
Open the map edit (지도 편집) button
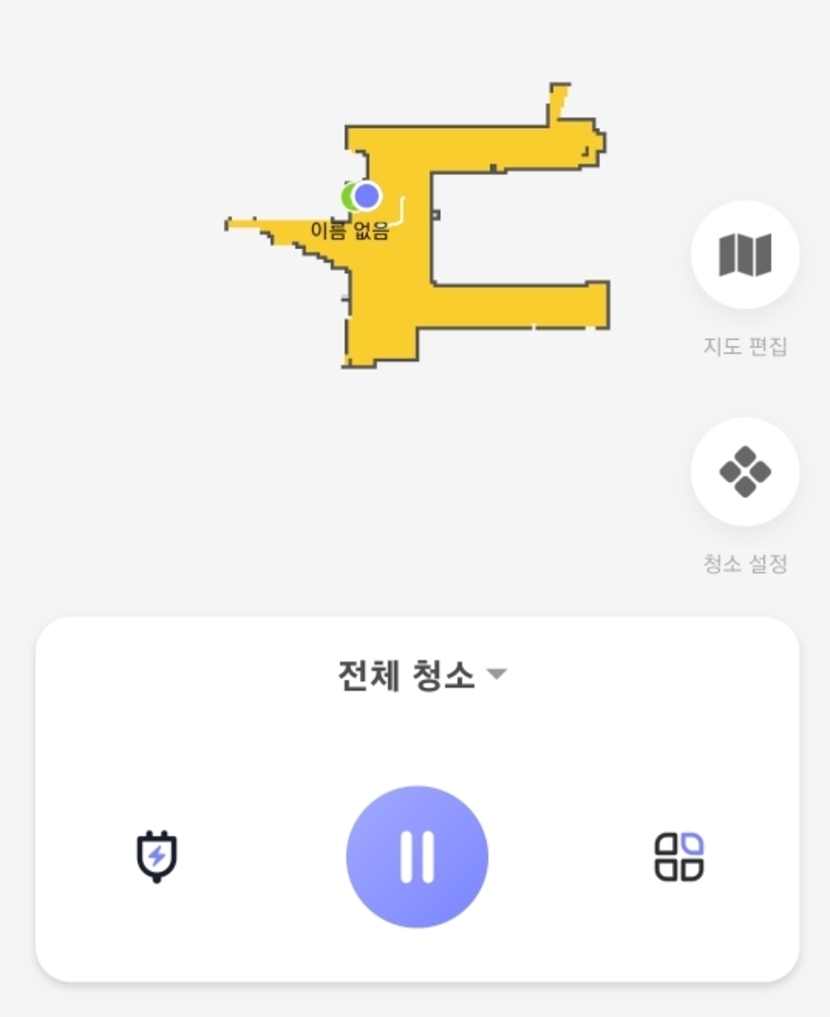745,255
